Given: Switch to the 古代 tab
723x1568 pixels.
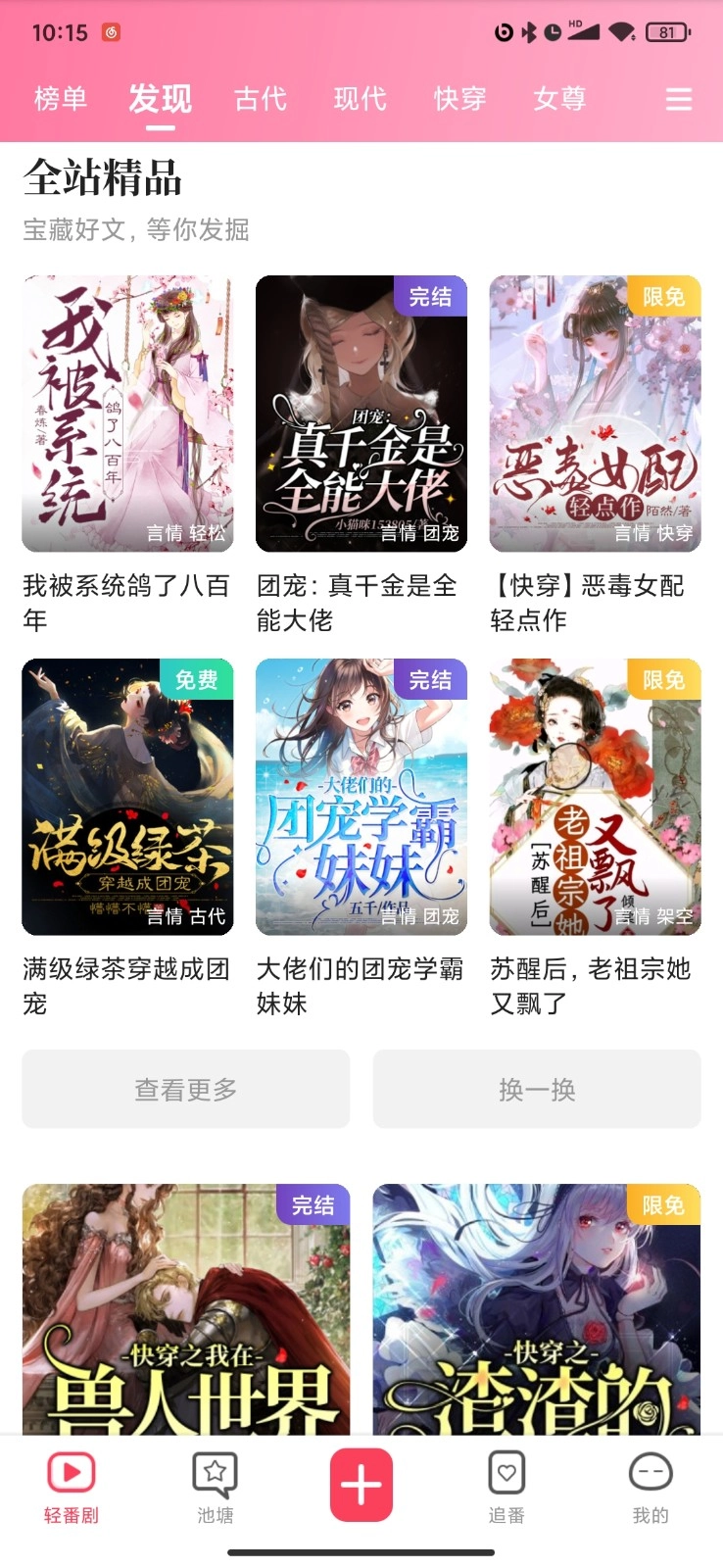Looking at the screenshot, I should [x=261, y=99].
